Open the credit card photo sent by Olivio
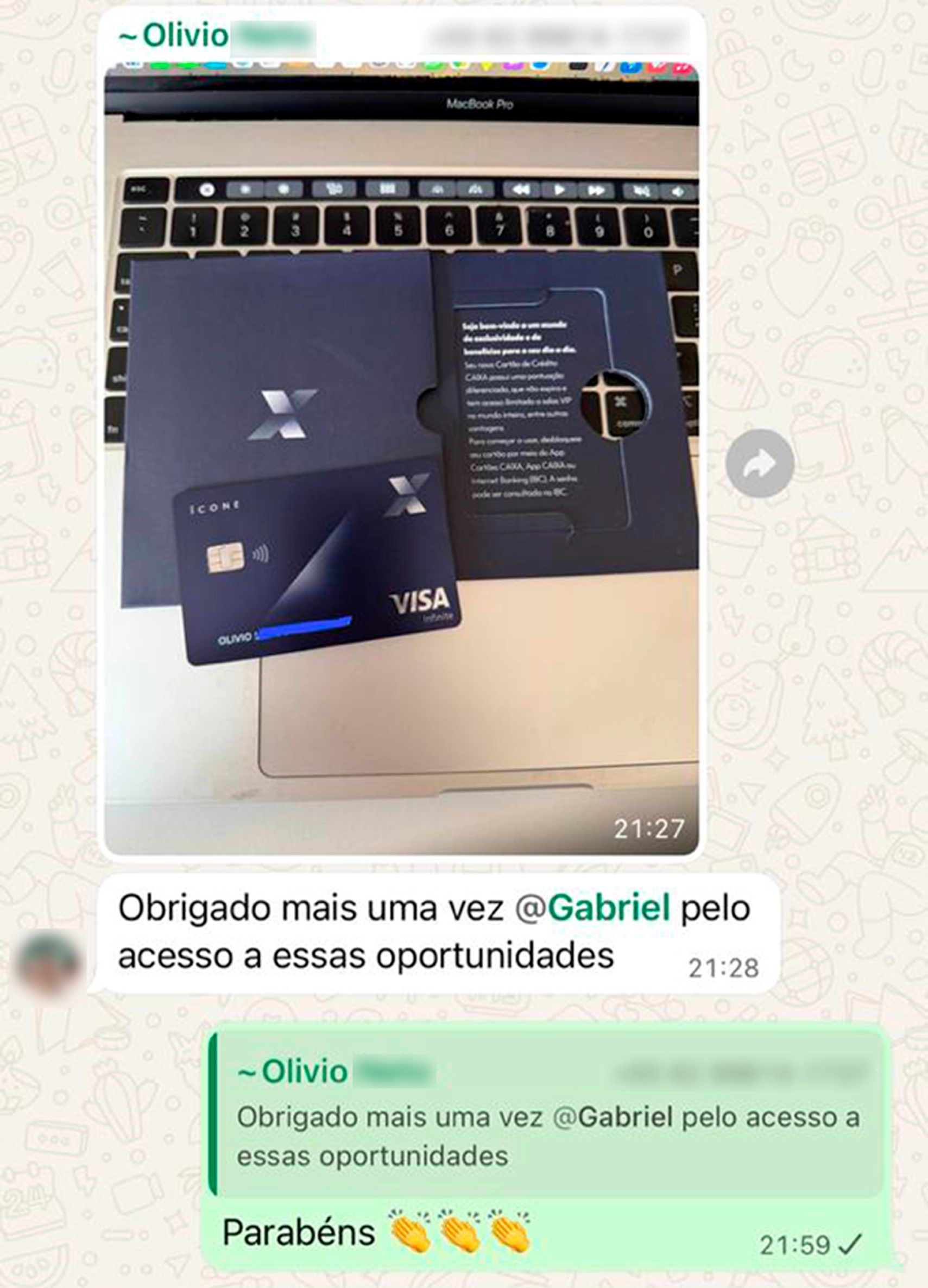This screenshot has width=928, height=1288. (401, 458)
